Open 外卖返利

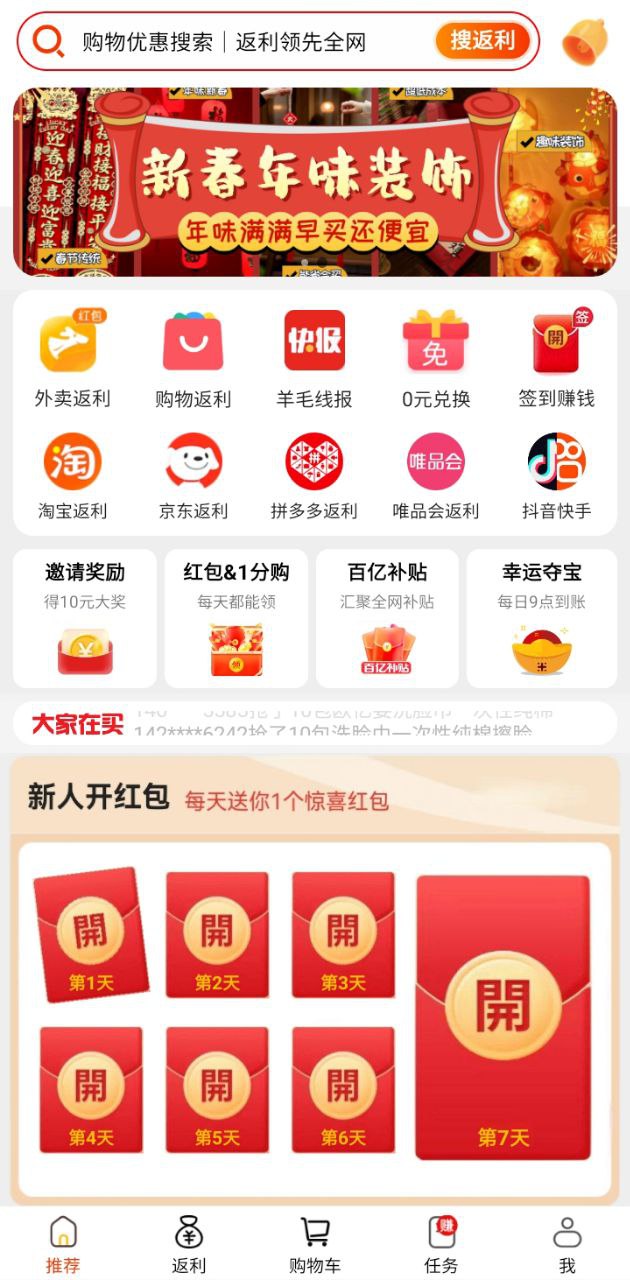click(72, 359)
